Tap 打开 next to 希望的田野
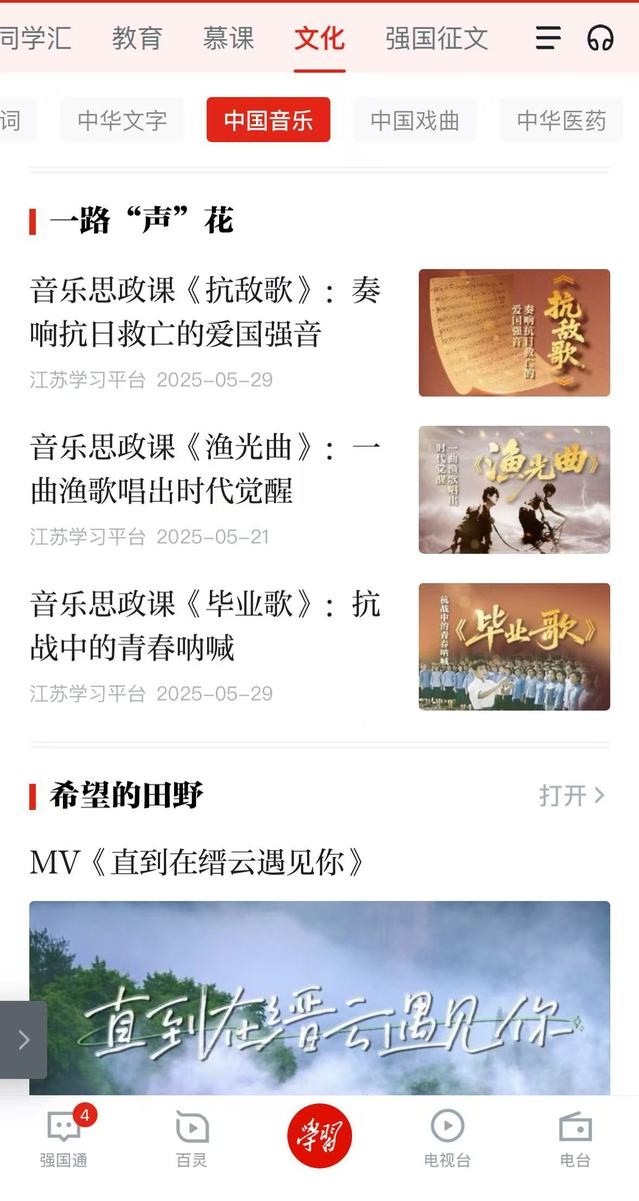Image resolution: width=639 pixels, height=1201 pixels. [571, 795]
